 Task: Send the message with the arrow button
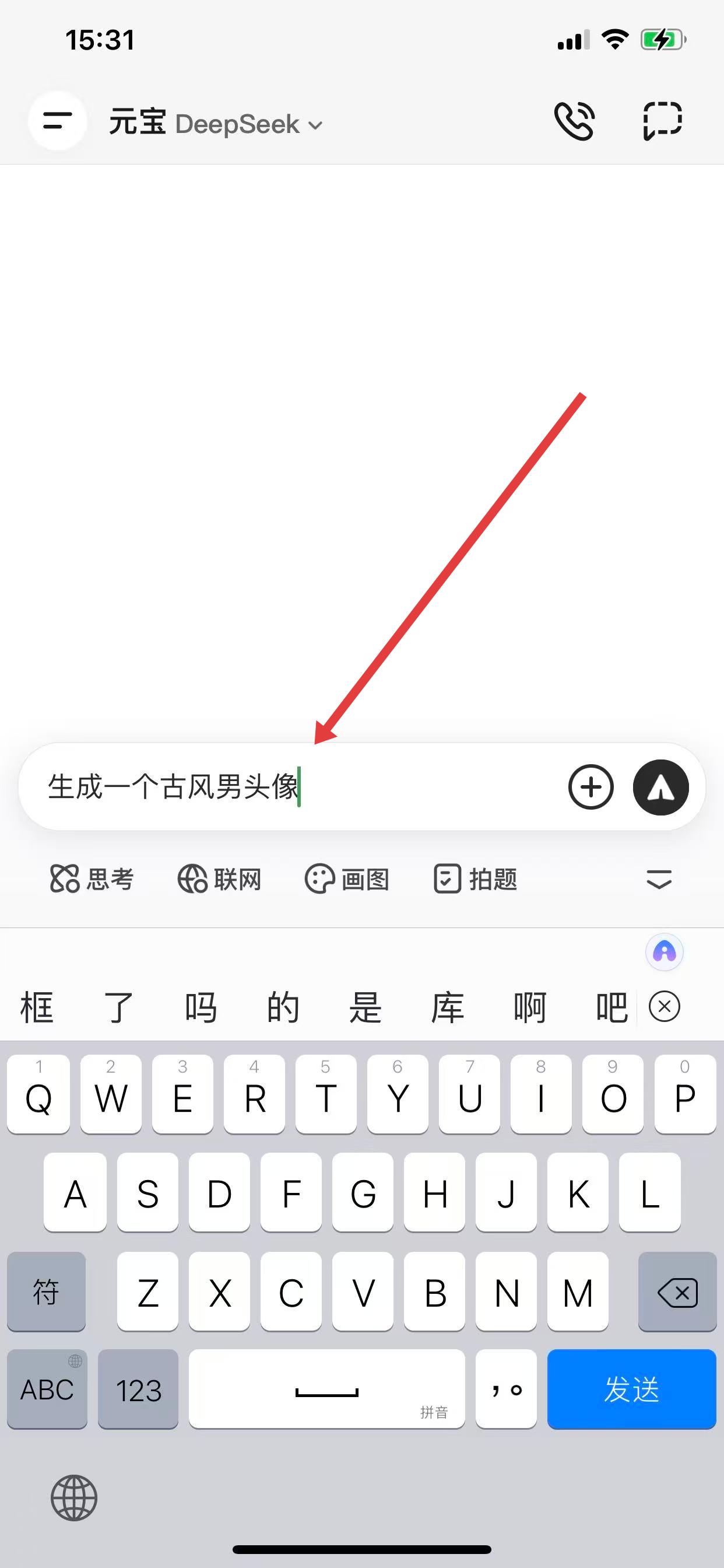pos(660,787)
